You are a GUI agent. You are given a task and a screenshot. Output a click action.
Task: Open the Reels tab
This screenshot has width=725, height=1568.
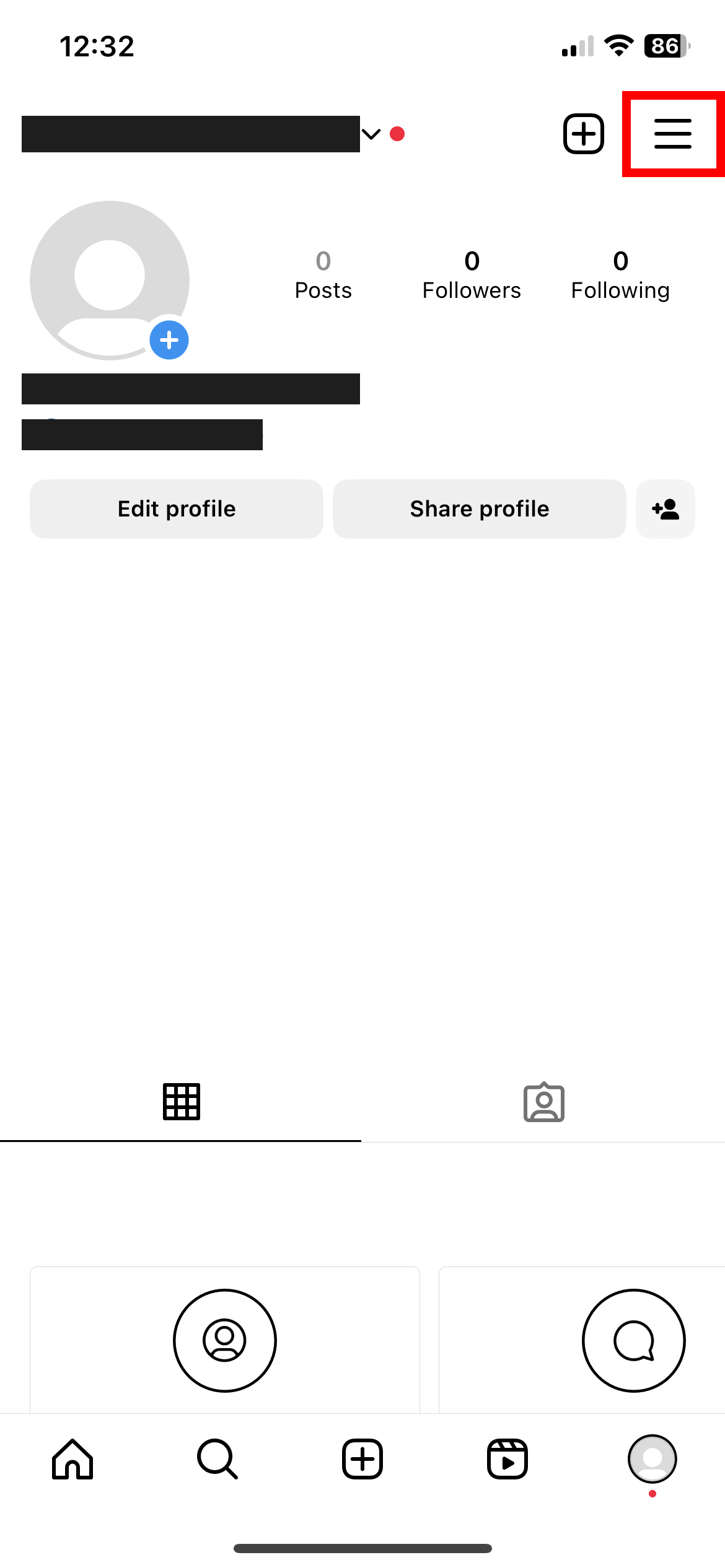tap(507, 1459)
